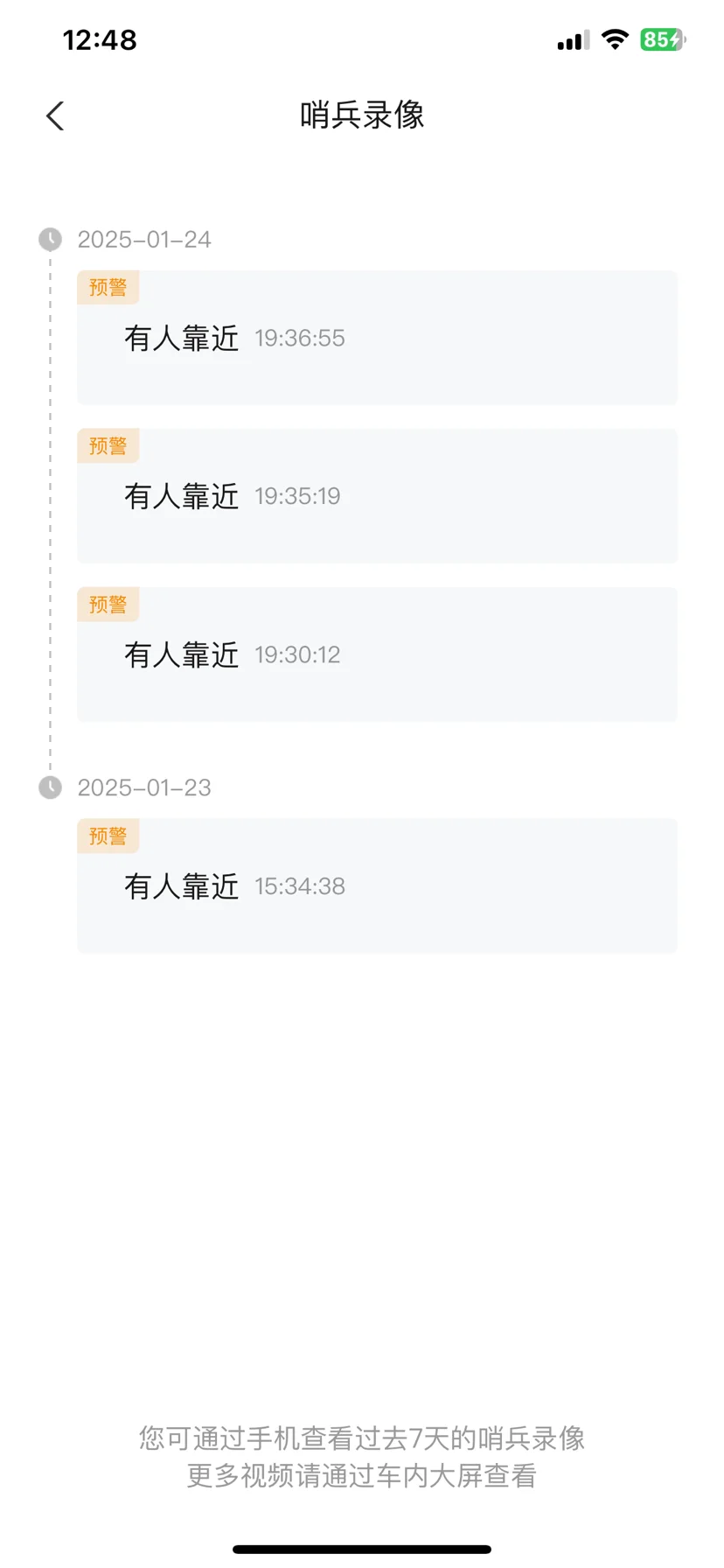The image size is (724, 1568).
Task: Open the 有人靠近 recording at 19:35:19
Action: (377, 496)
